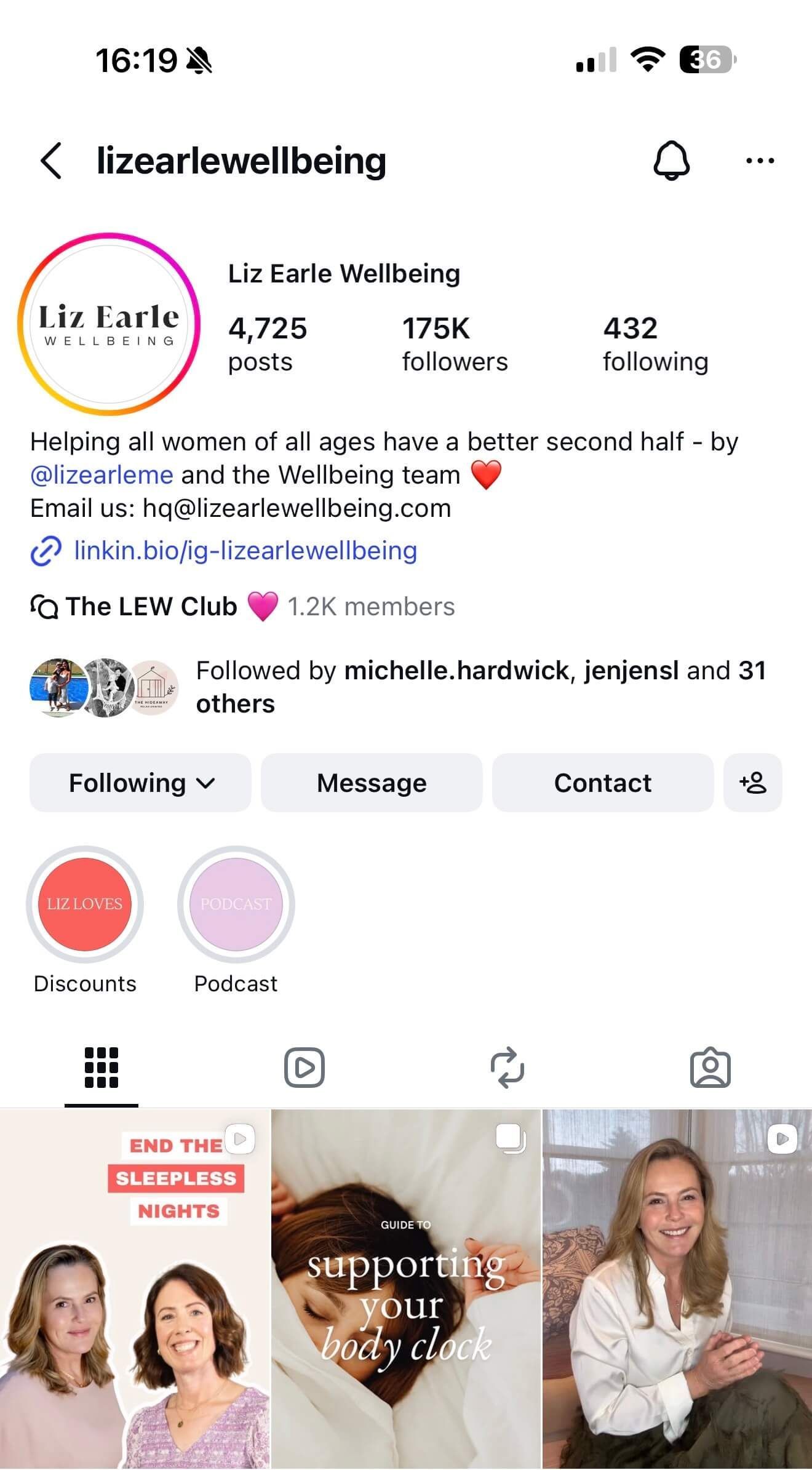Screen dimensions: 812x1470
Task: View followers list showing 175K
Action: (x=455, y=344)
